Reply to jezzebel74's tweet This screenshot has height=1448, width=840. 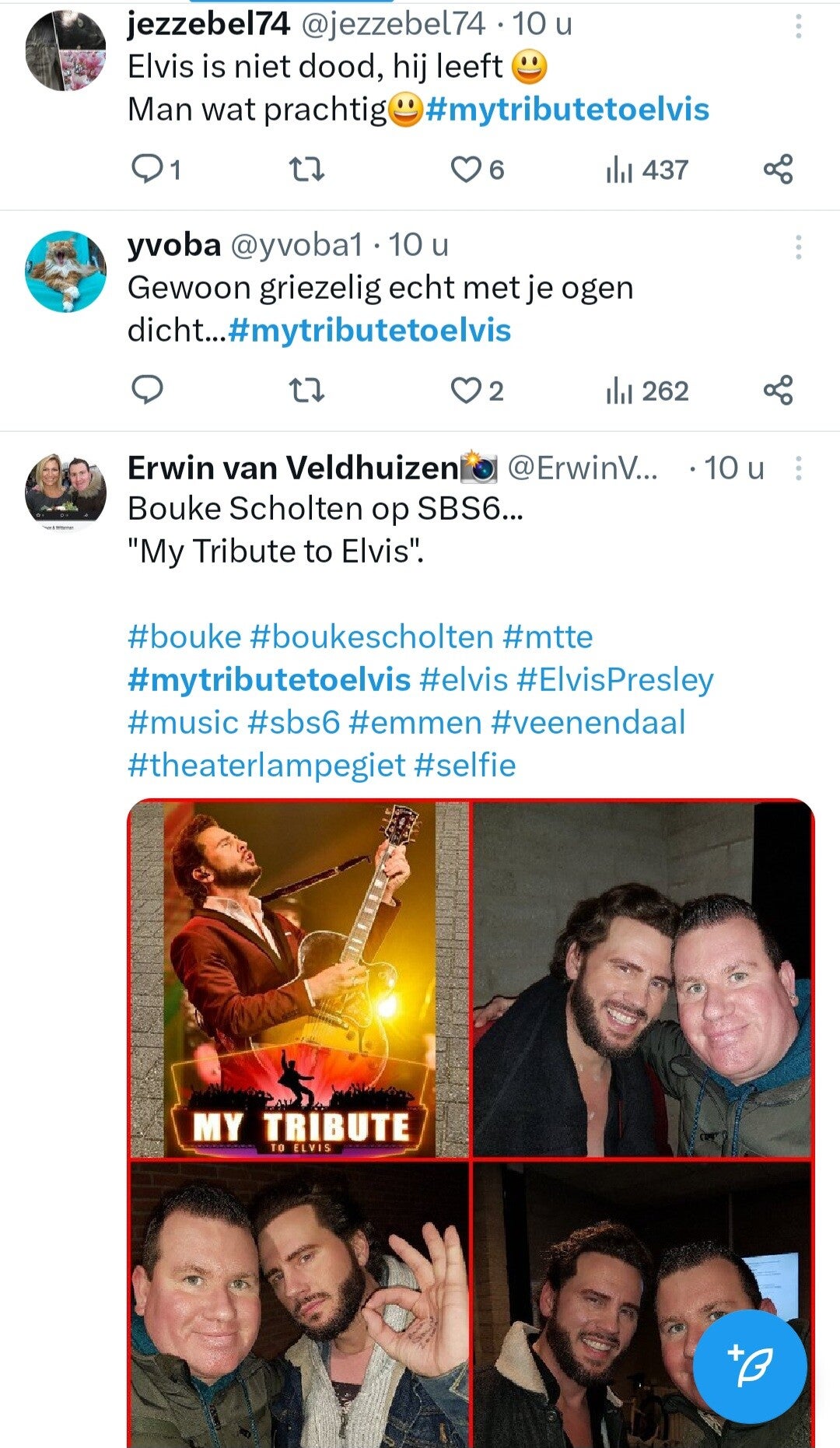click(147, 169)
